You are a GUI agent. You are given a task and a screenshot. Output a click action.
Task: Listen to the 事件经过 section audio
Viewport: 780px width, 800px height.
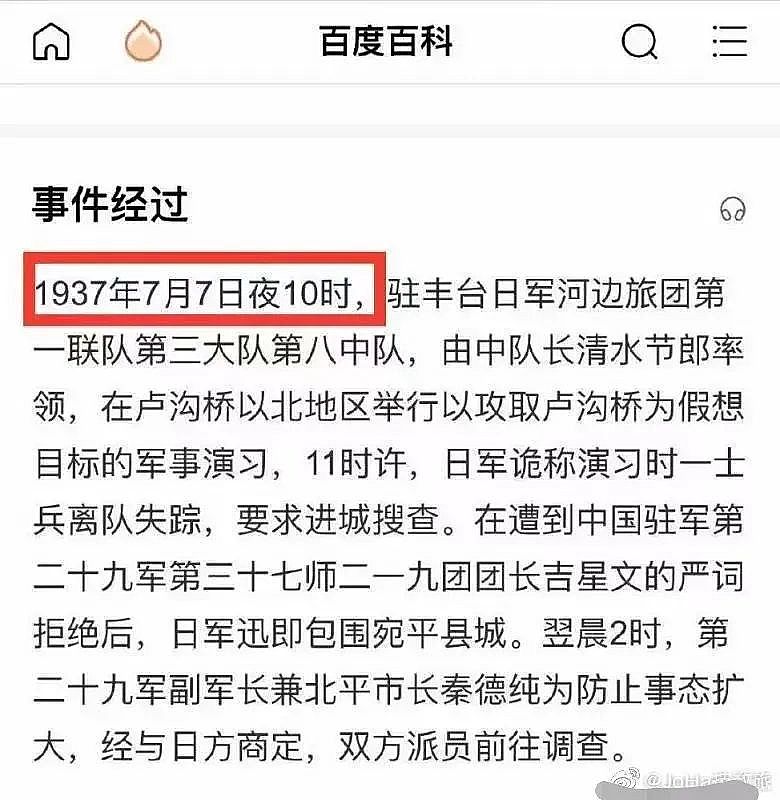coord(733,209)
